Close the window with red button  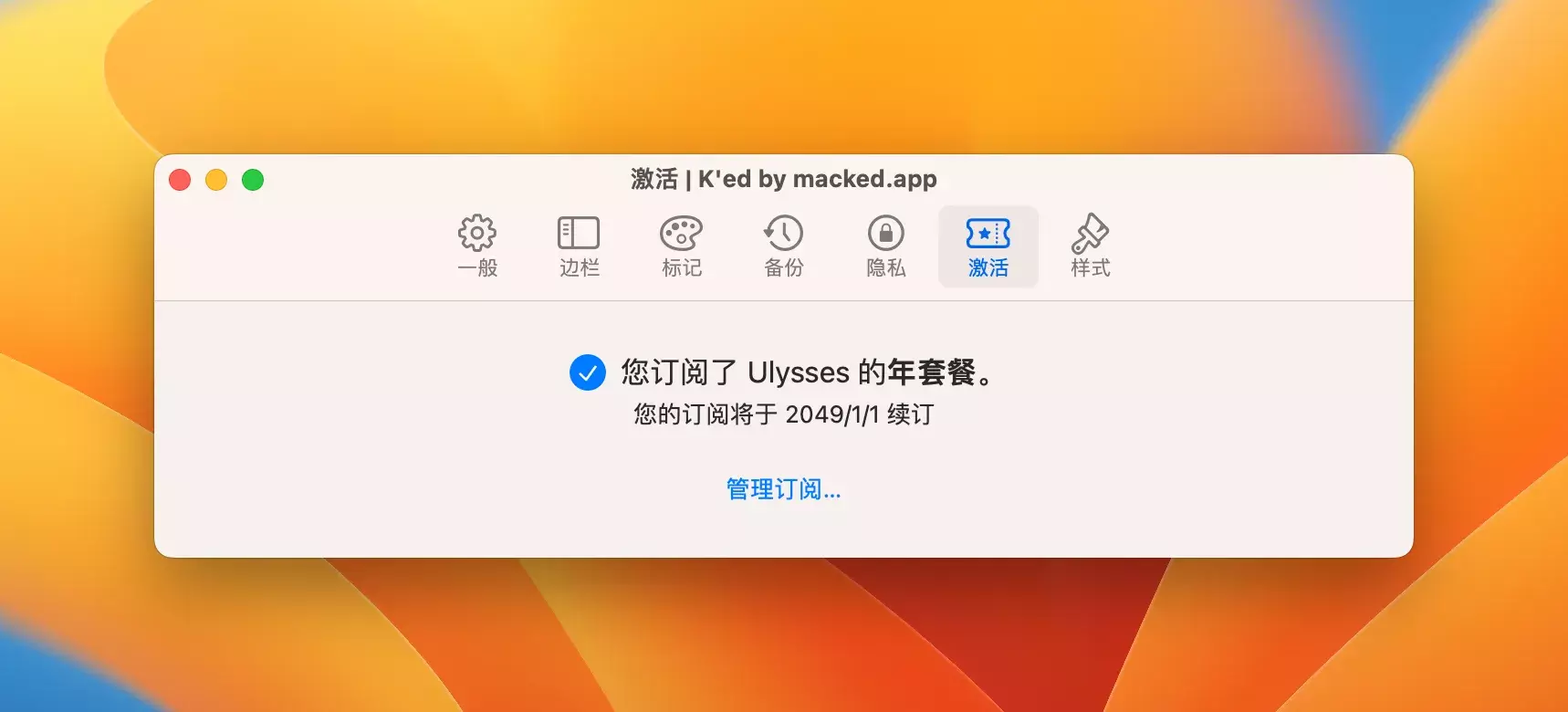180,180
